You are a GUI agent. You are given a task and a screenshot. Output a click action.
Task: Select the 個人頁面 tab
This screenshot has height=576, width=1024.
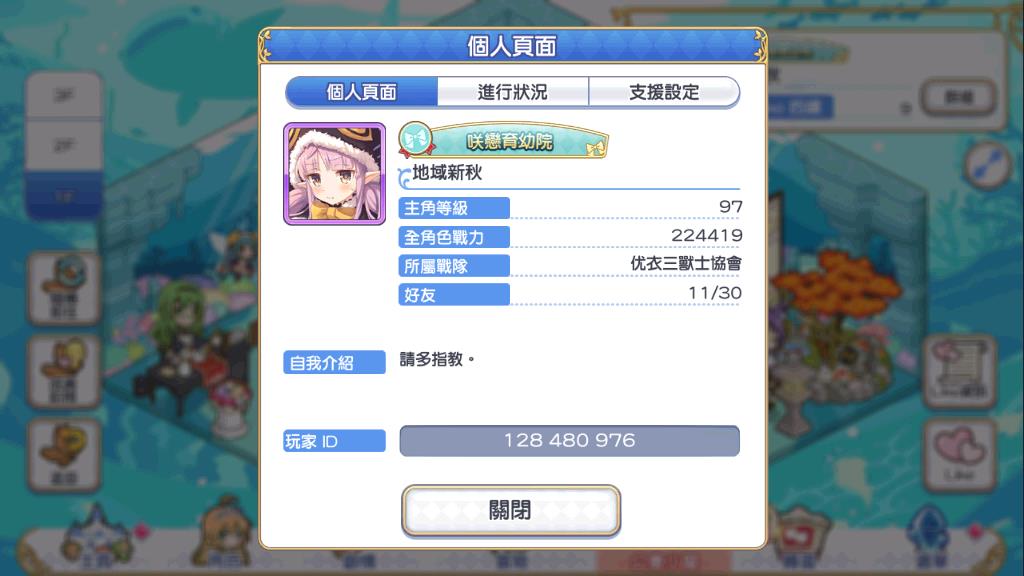tap(362, 92)
